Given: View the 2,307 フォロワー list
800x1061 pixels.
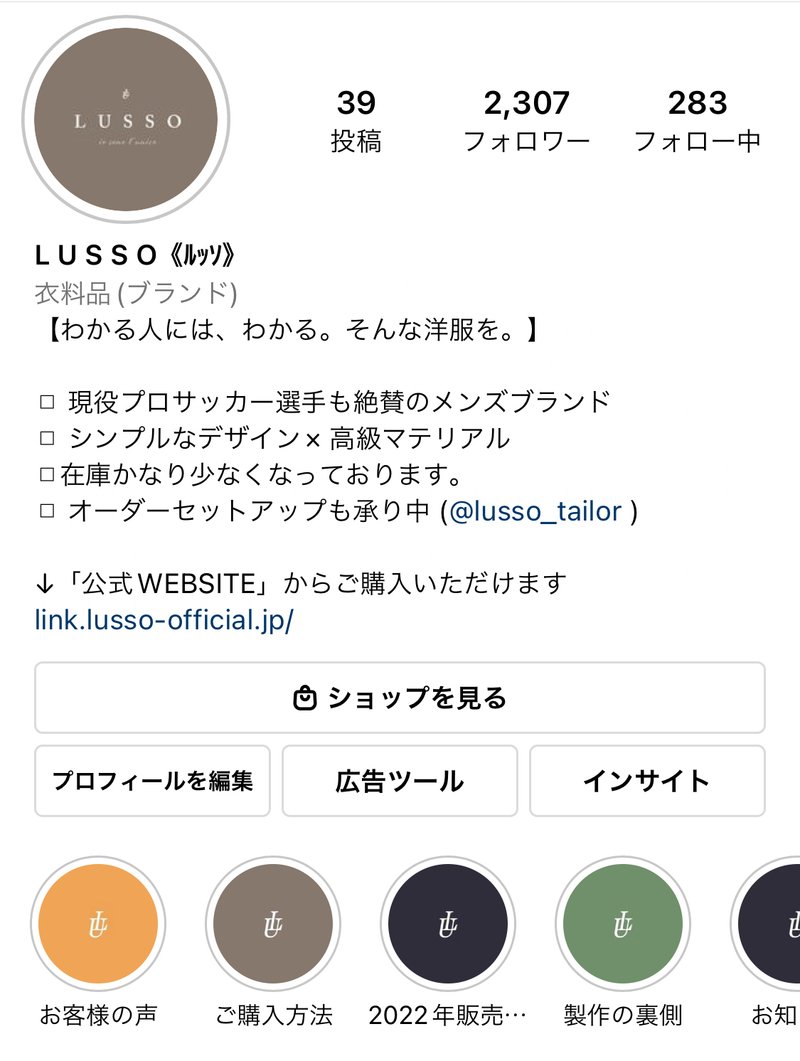Looking at the screenshot, I should click(526, 120).
